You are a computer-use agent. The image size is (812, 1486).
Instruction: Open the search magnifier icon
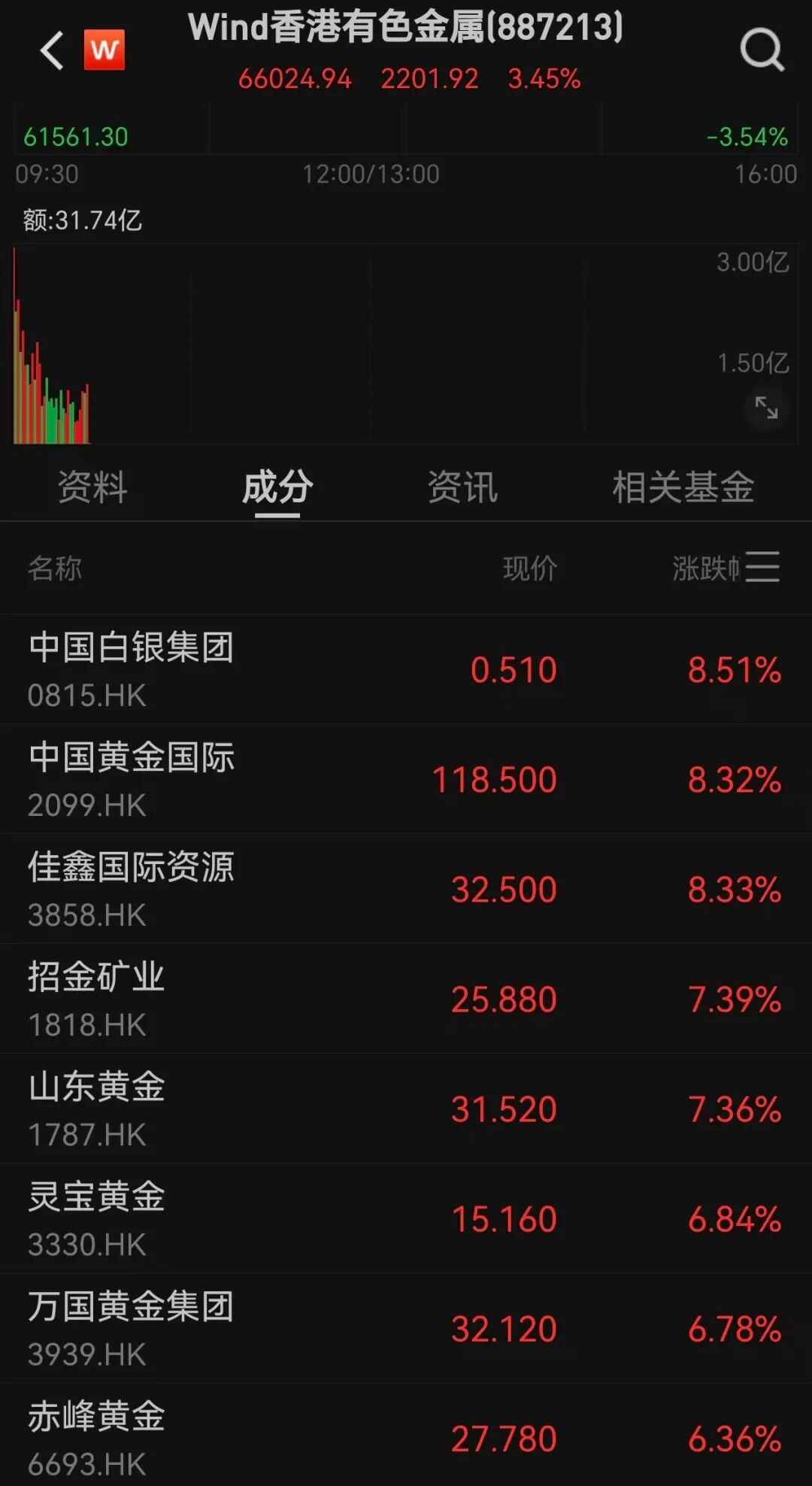762,50
